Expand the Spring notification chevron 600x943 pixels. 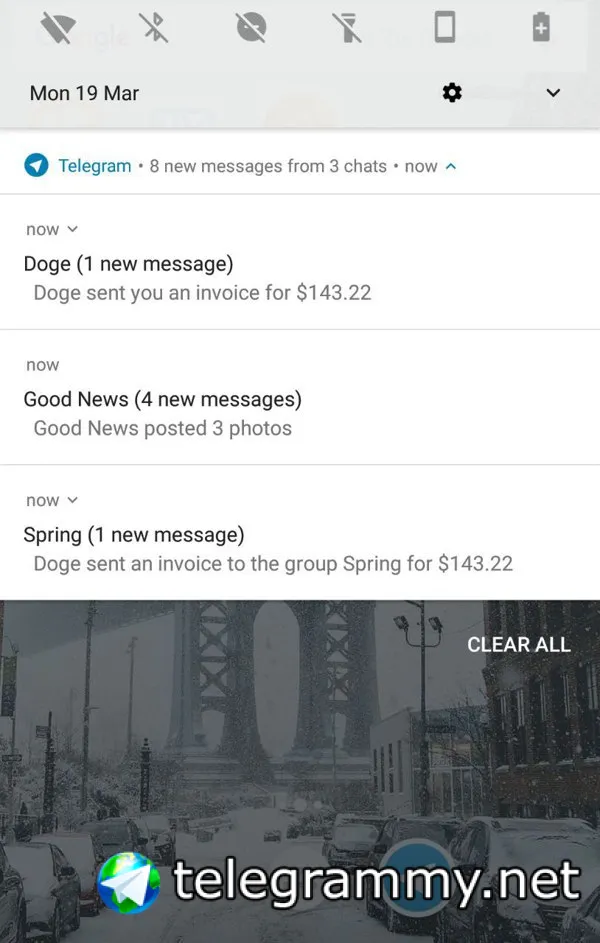coord(72,500)
